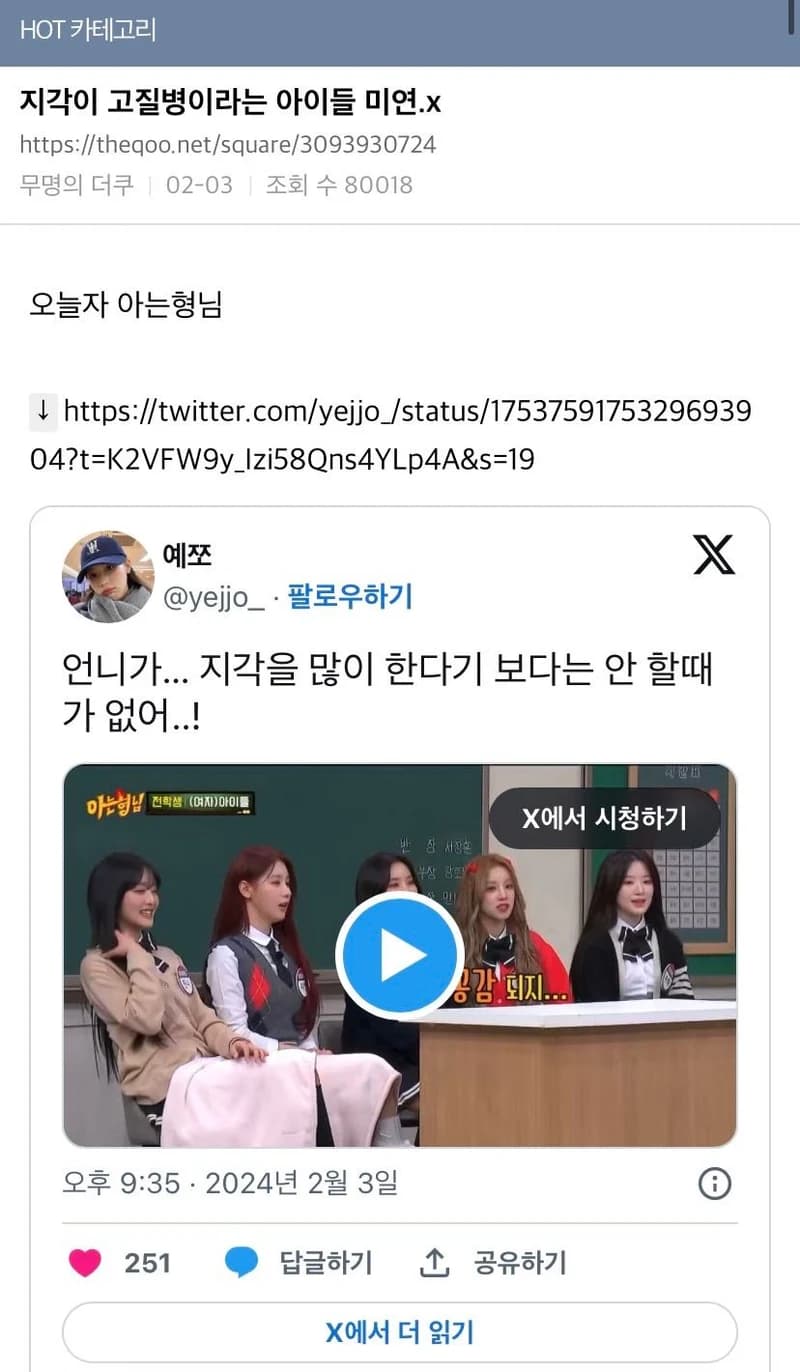Share the tweet via 공유하기

click(492, 1263)
